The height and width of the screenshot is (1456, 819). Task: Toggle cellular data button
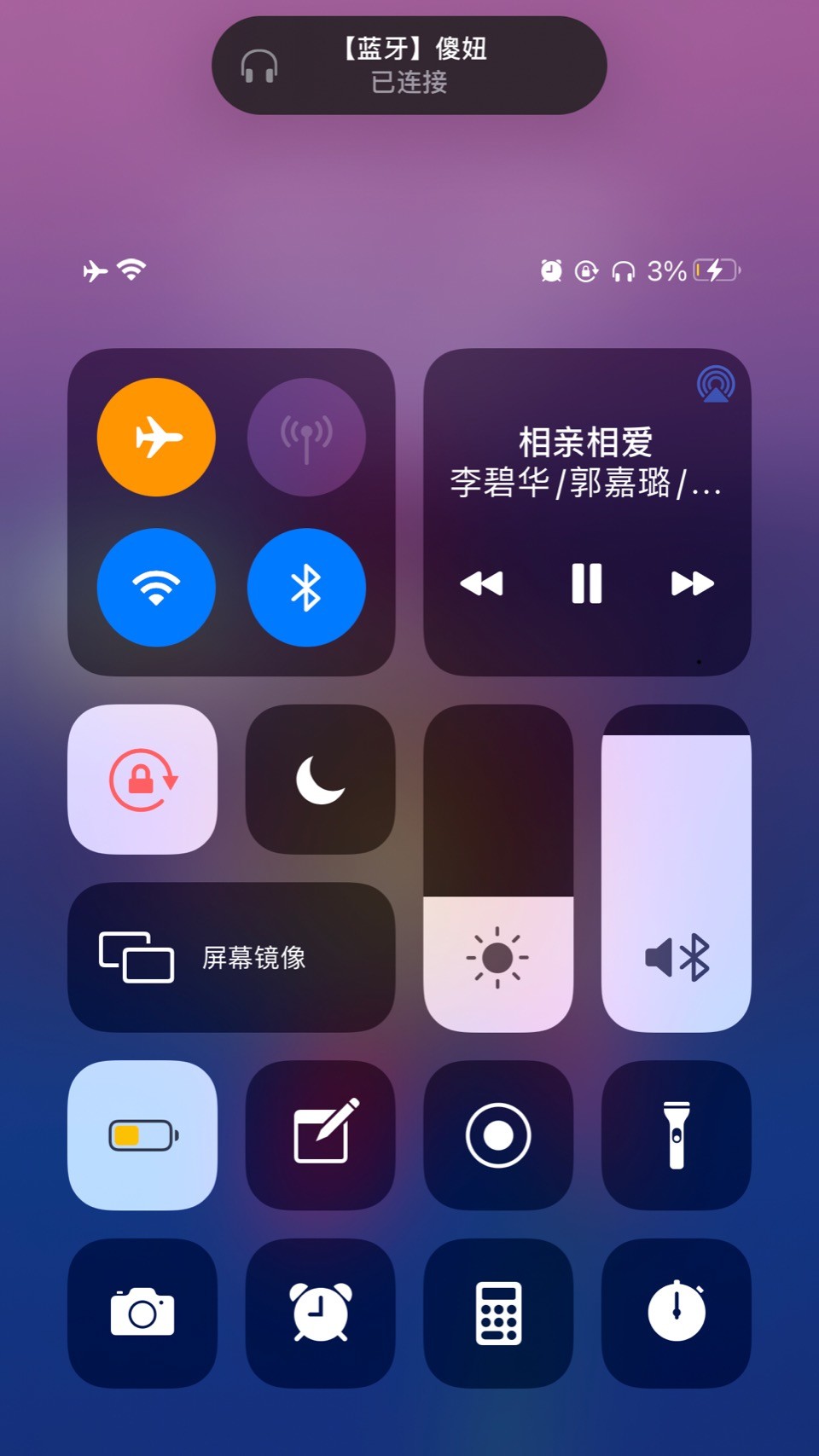tap(306, 438)
